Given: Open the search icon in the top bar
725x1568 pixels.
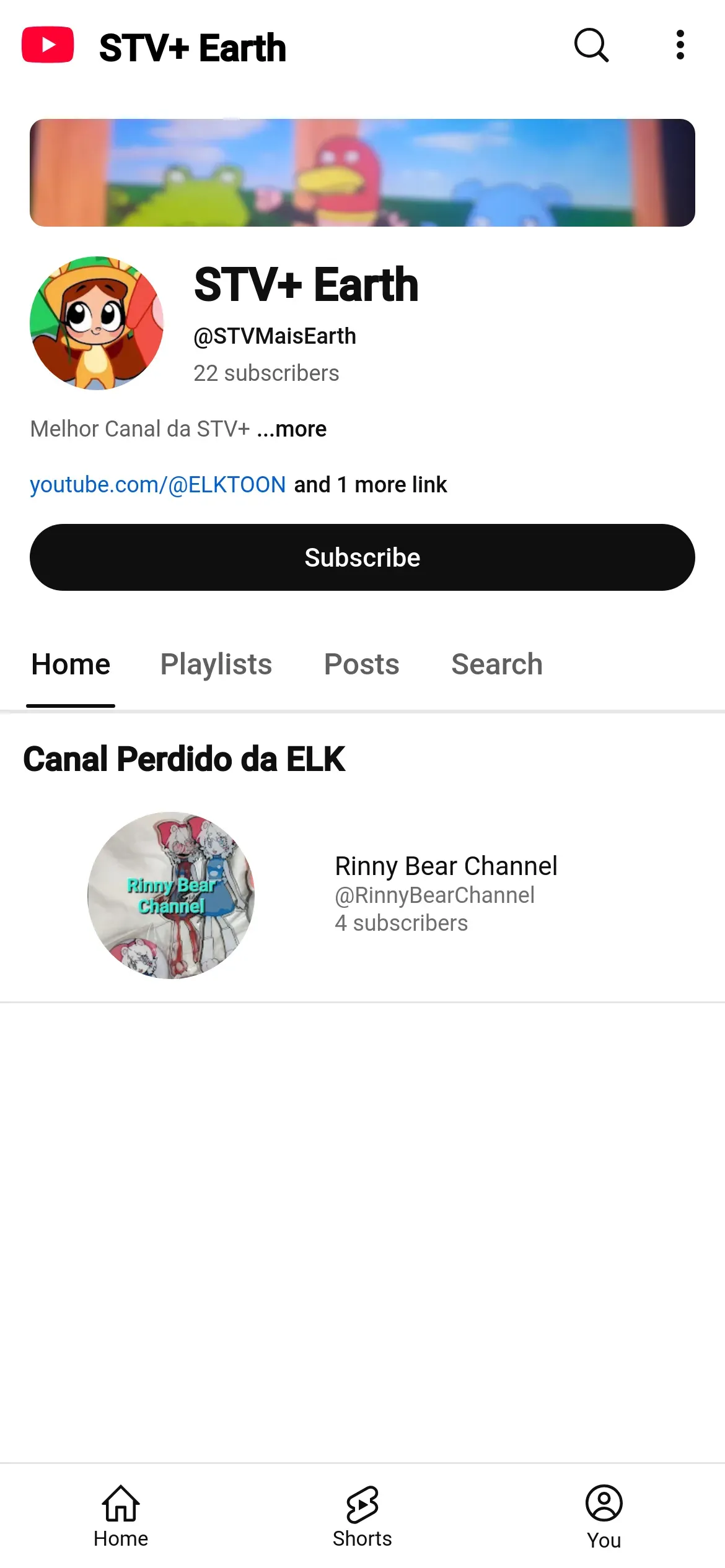Looking at the screenshot, I should click(591, 45).
